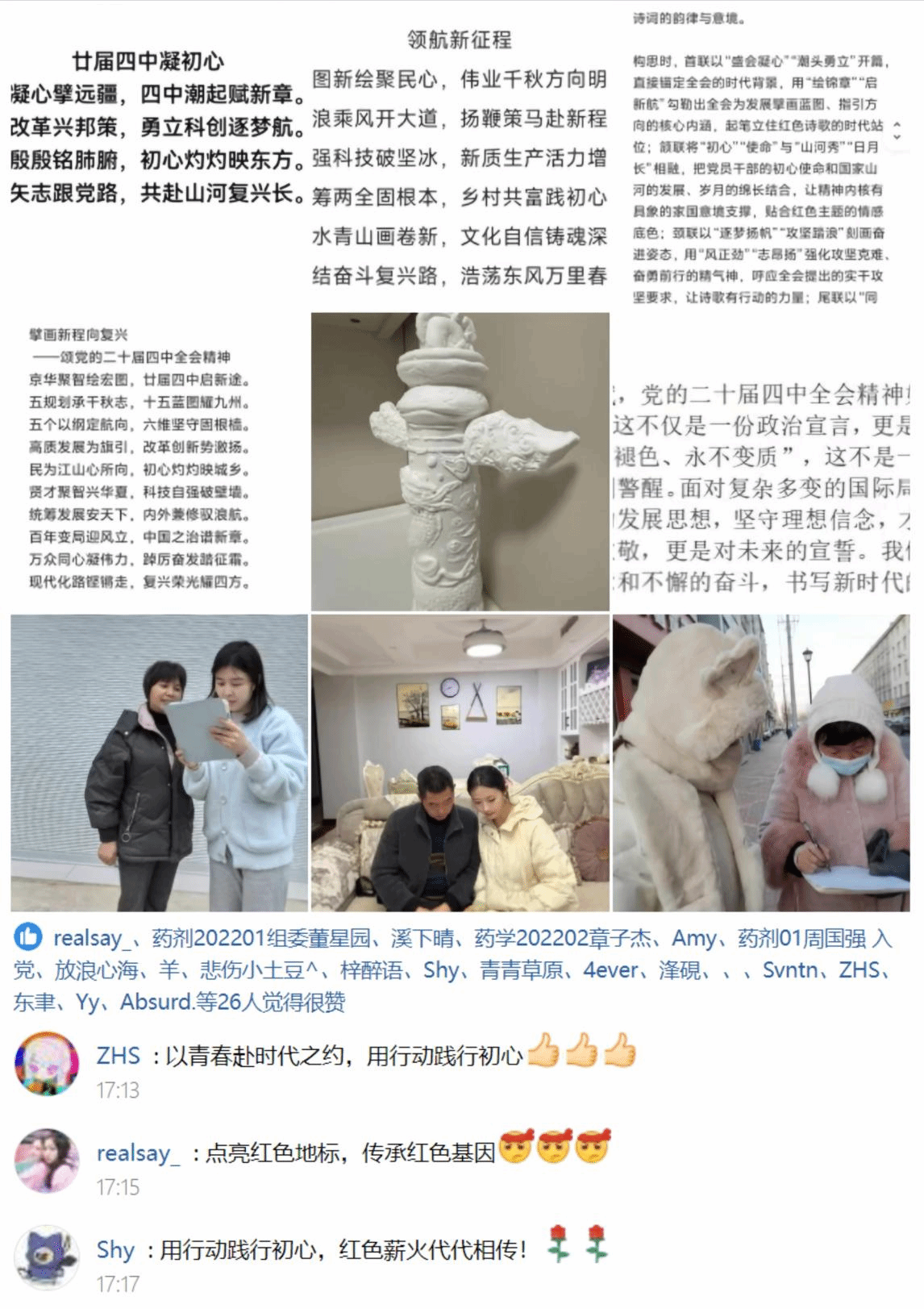Tap the name ZHS on the comment
The height and width of the screenshot is (1309, 924).
[x=118, y=1055]
